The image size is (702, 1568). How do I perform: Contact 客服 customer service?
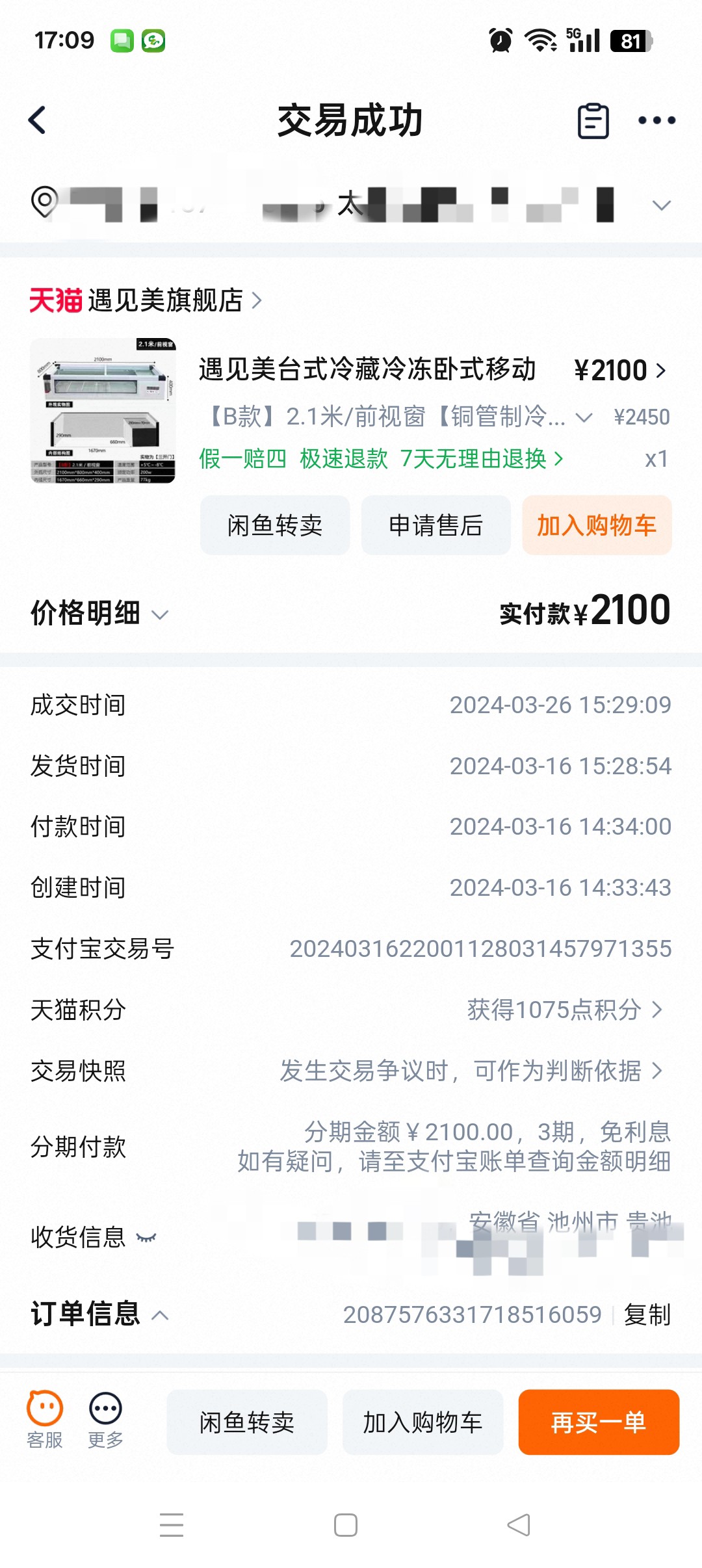pos(45,1420)
